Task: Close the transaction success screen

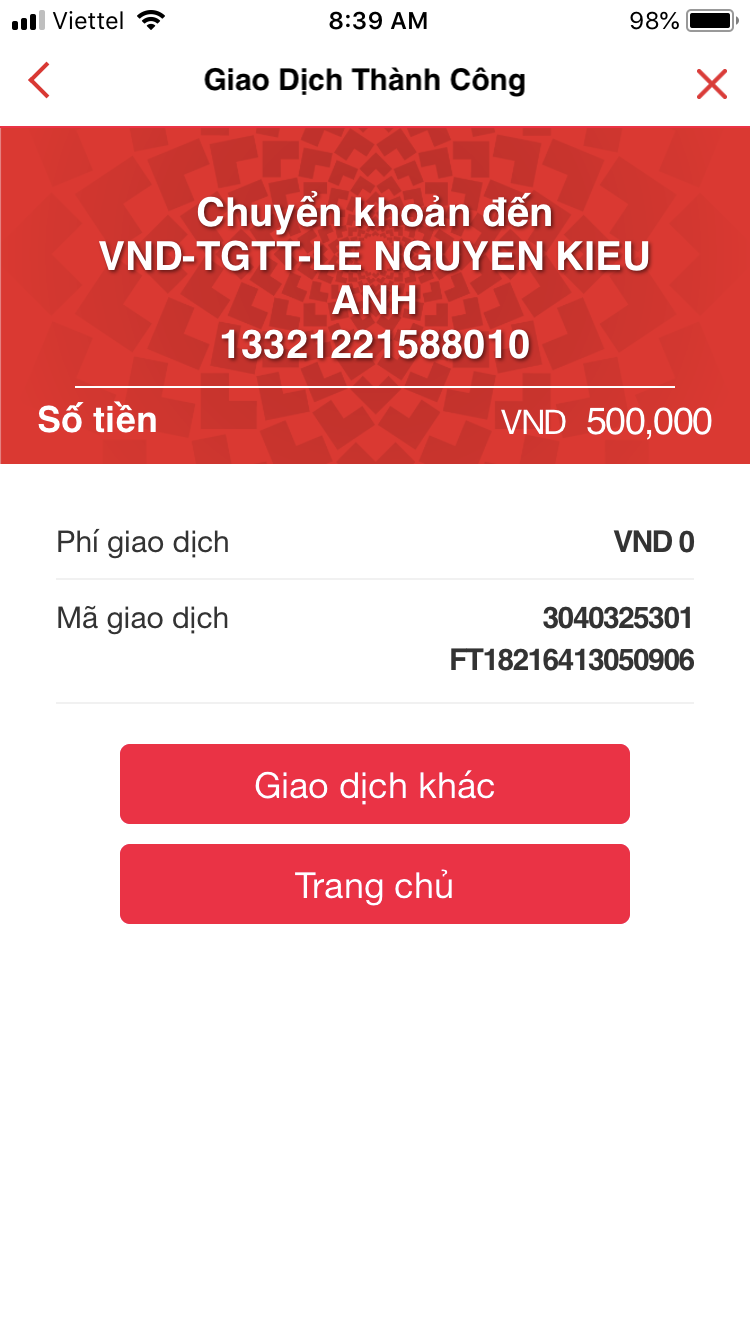Action: point(711,84)
